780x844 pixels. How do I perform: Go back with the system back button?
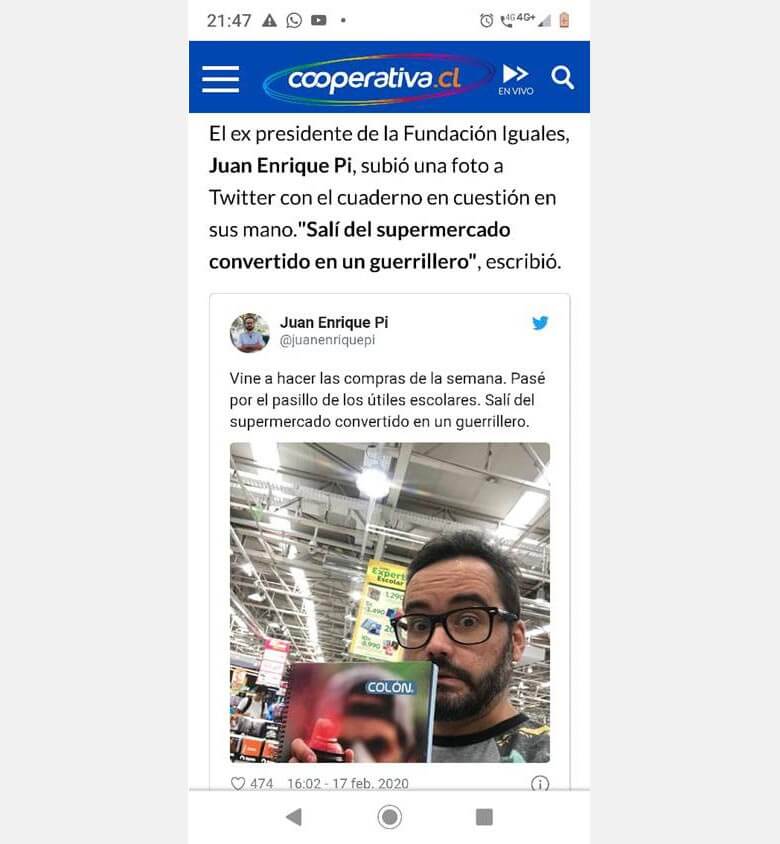coord(293,817)
